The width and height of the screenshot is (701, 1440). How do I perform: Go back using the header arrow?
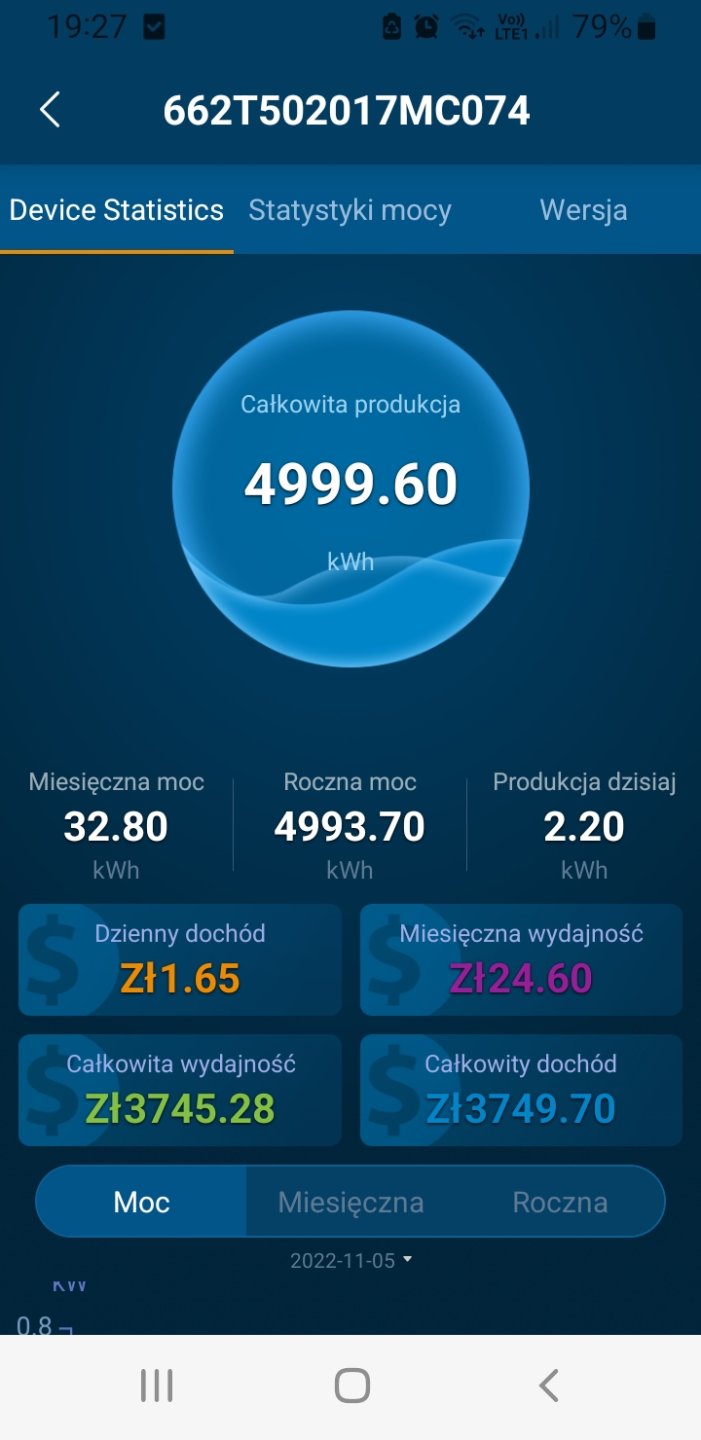tap(50, 110)
